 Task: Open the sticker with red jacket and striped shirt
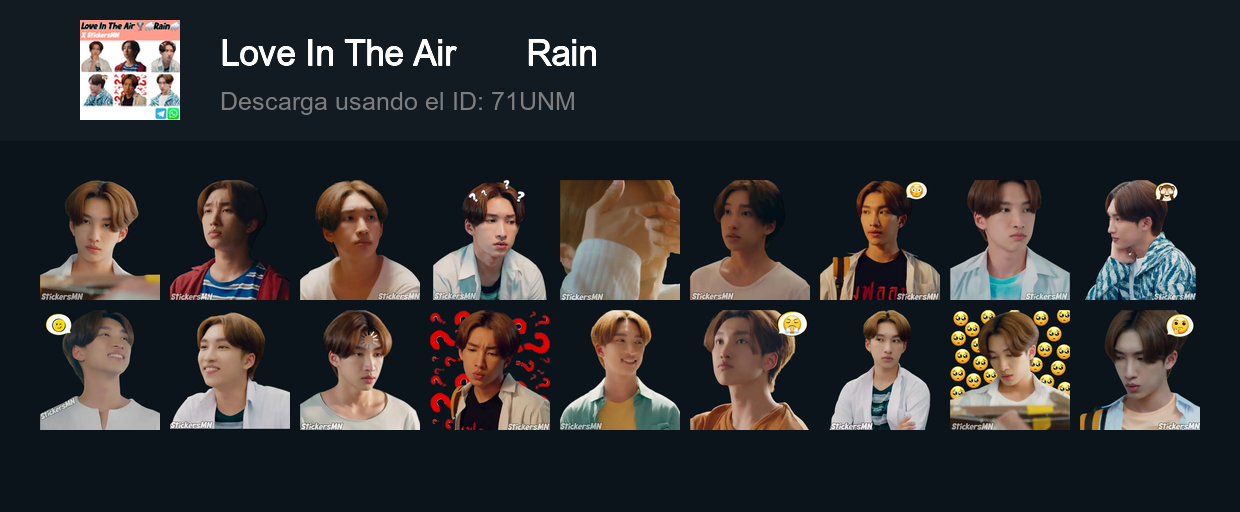230,240
